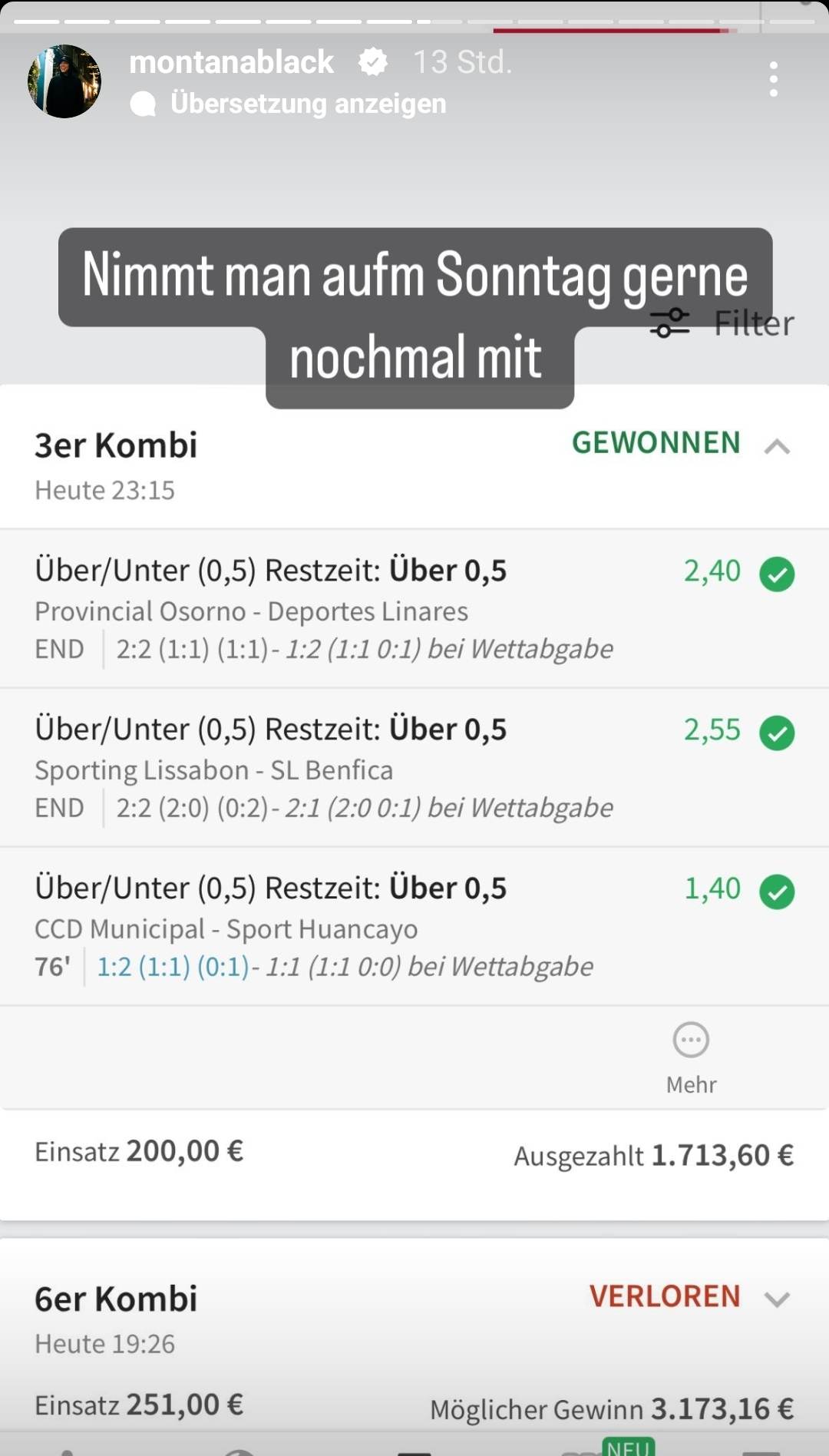Open montanablack's profile picture
The width and height of the screenshot is (829, 1456).
(64, 81)
